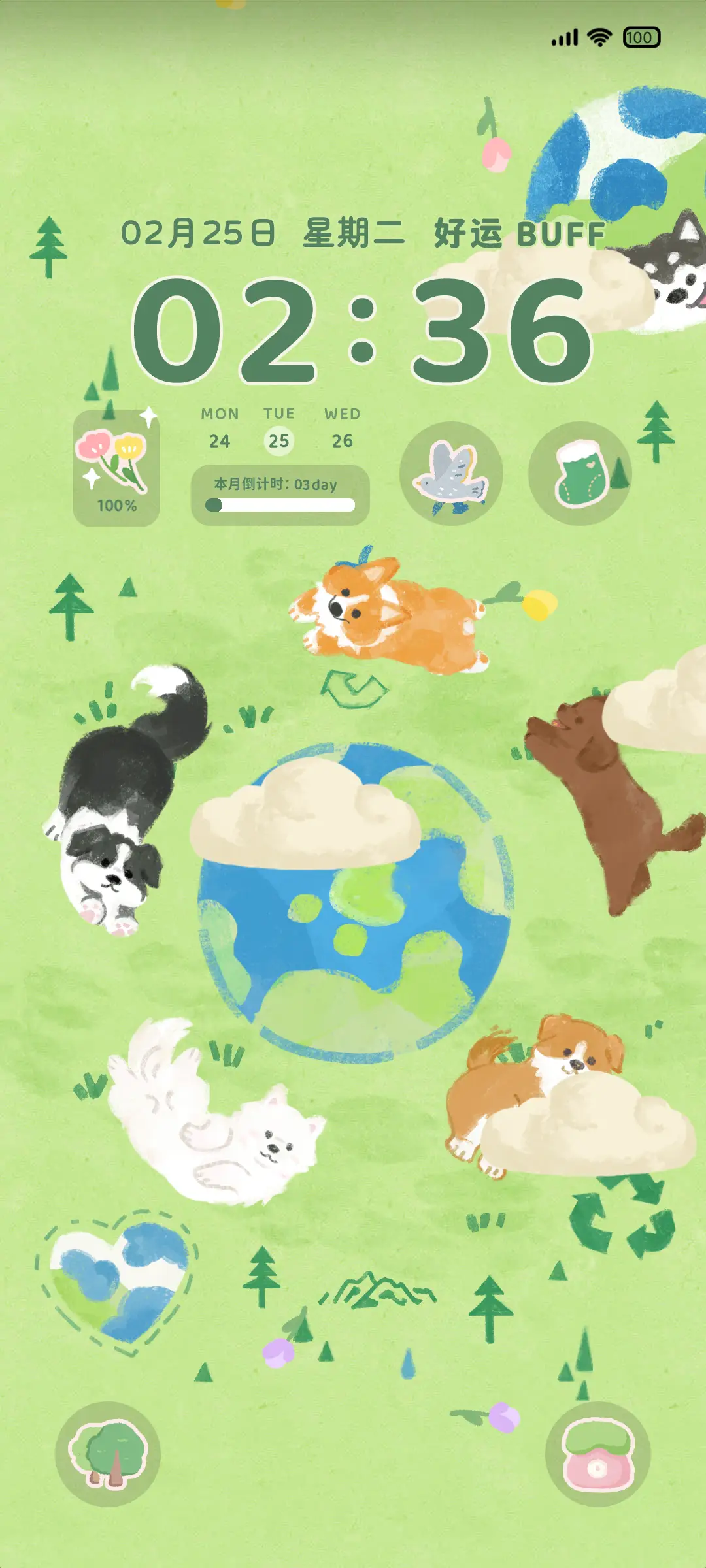Open the month countdown widget
706x1568 pixels.
point(280,495)
